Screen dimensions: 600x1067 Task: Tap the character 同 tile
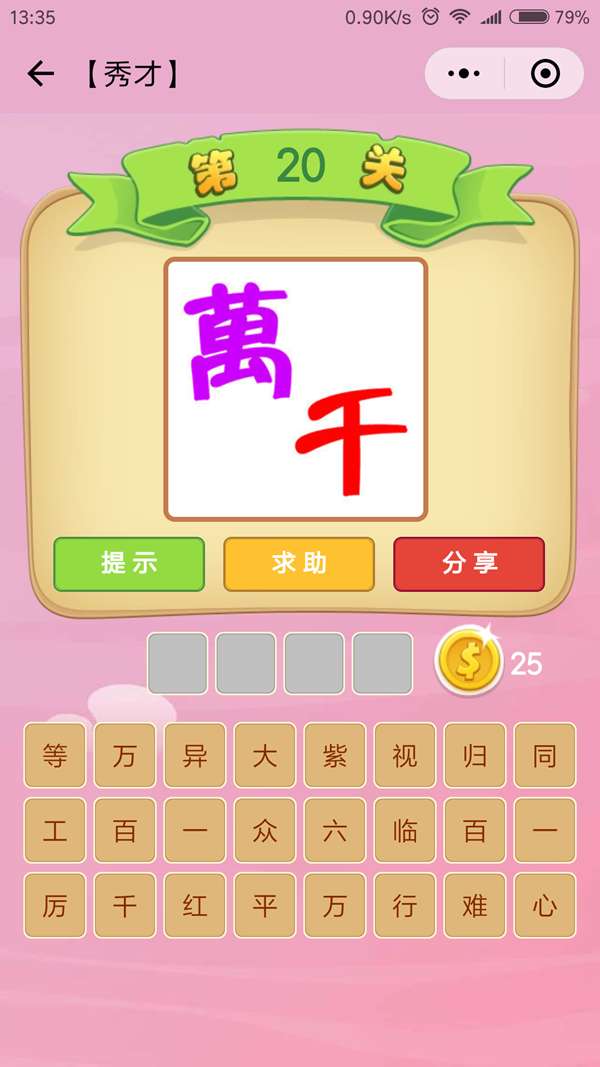(545, 755)
